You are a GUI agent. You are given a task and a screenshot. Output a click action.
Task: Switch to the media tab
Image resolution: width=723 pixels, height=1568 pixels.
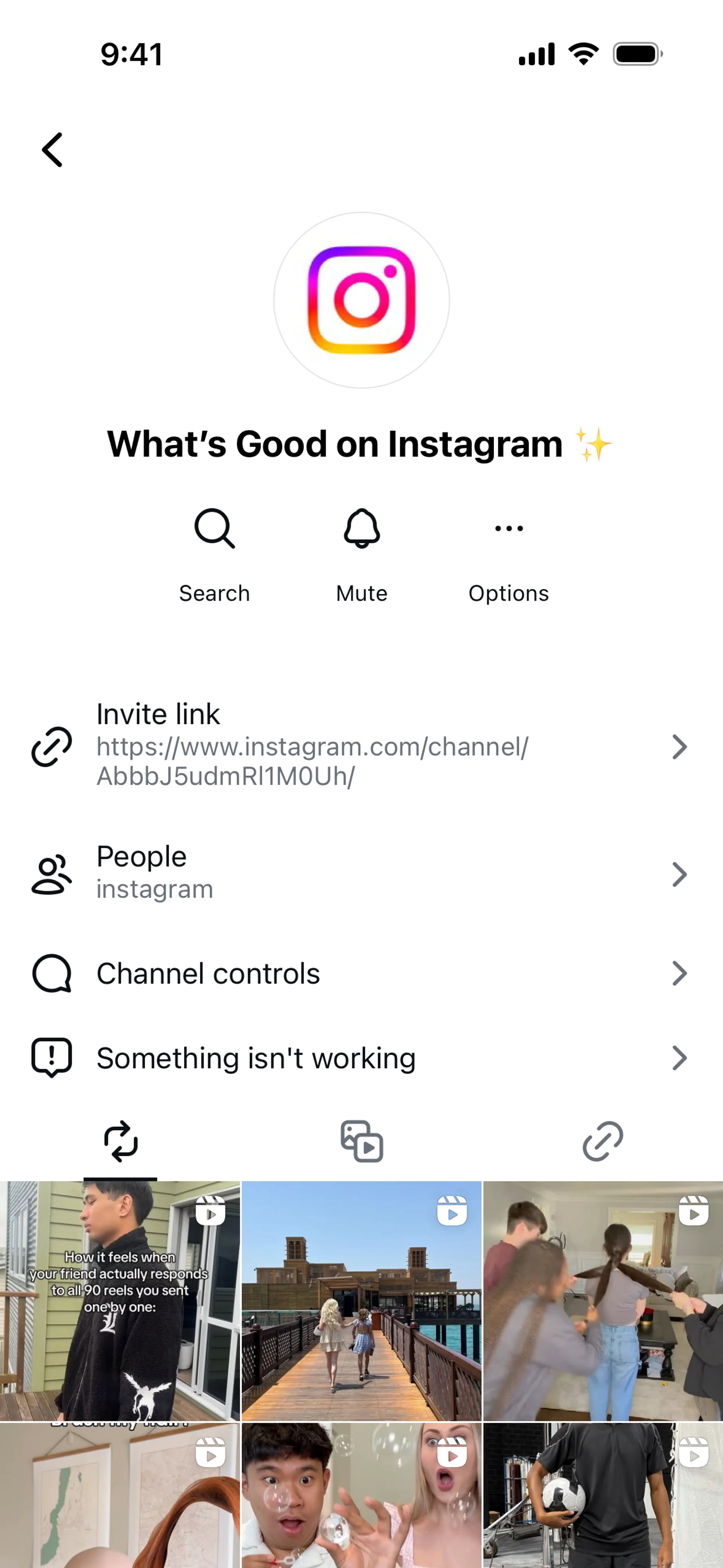[x=361, y=1141]
